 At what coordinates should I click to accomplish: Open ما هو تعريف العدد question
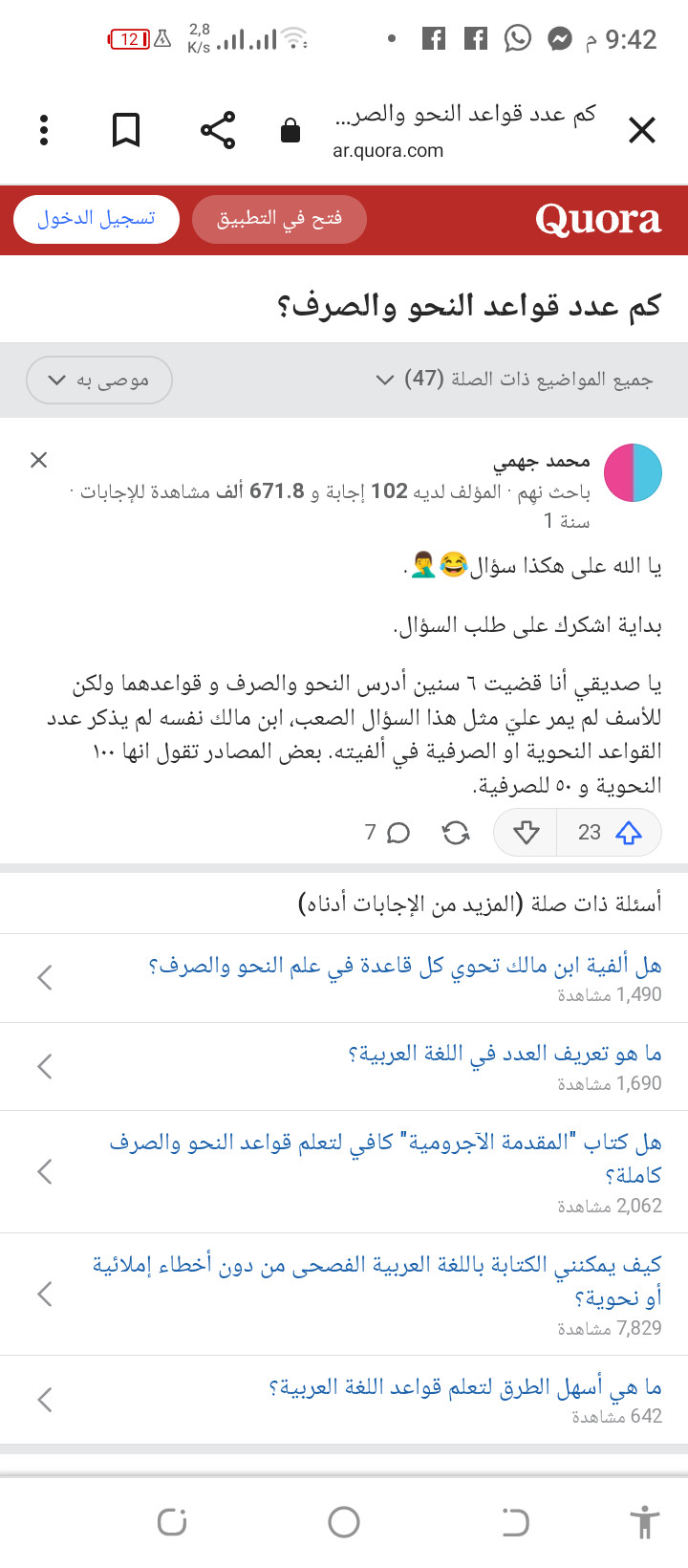tap(505, 1054)
